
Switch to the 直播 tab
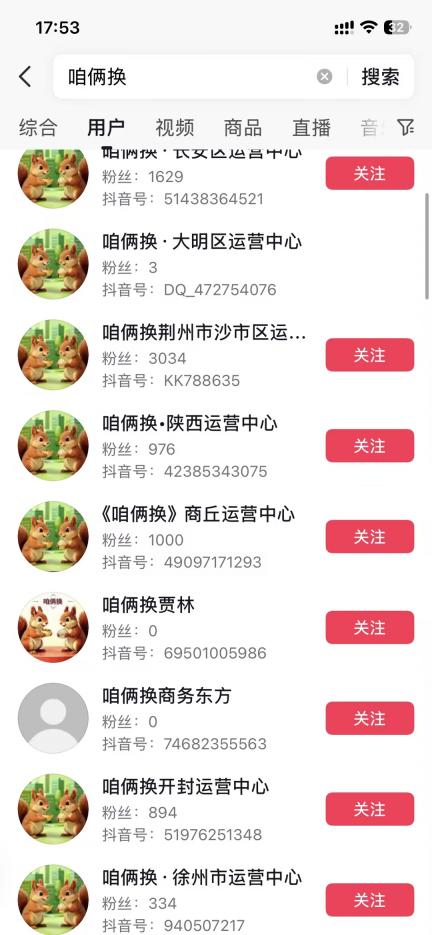(311, 127)
